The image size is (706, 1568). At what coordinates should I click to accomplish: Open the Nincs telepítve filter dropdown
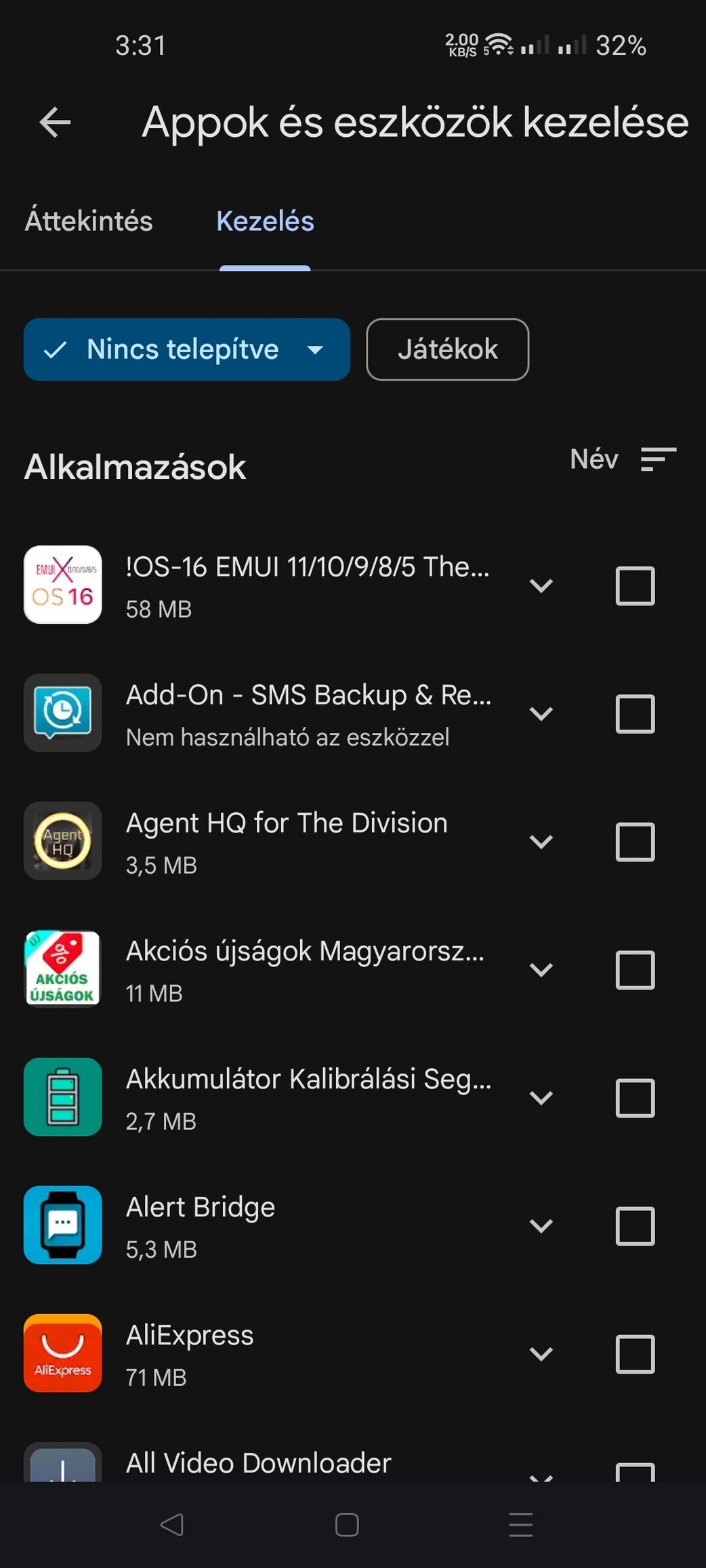tap(187, 349)
